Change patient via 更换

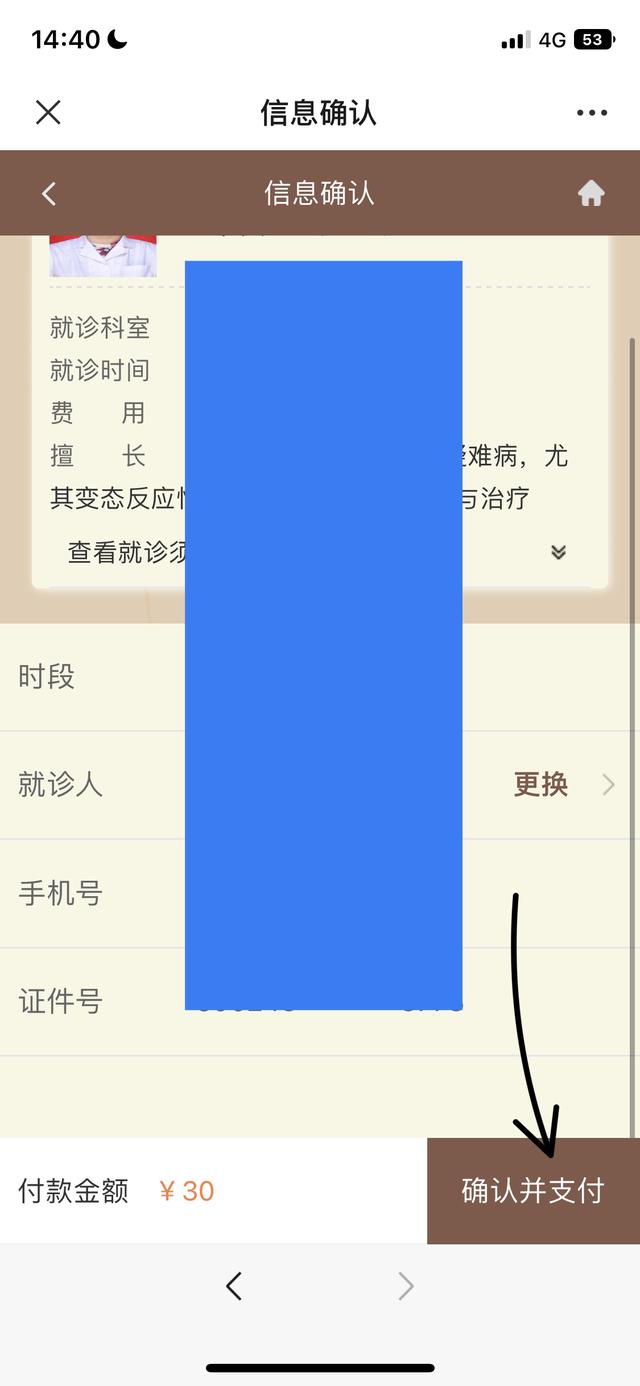click(541, 784)
